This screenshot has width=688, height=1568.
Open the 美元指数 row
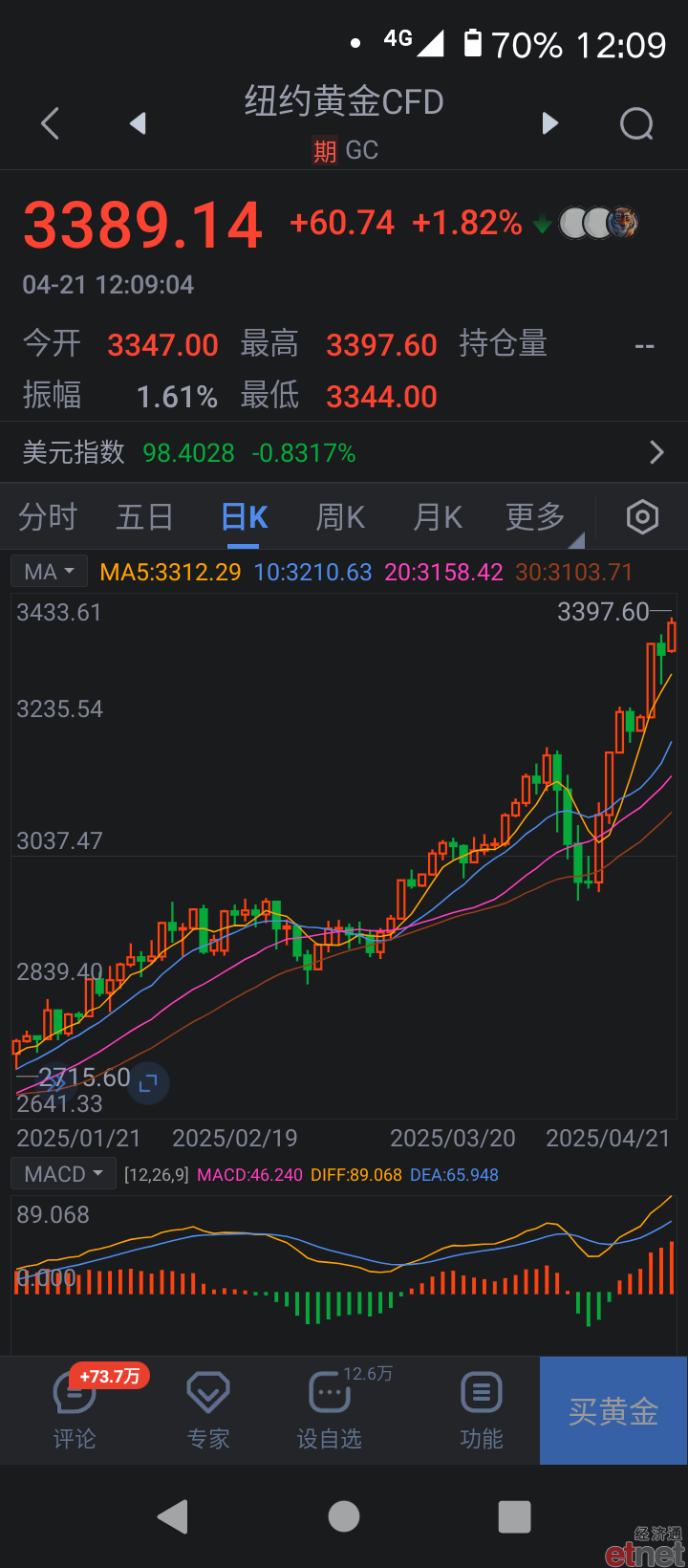tap(344, 452)
